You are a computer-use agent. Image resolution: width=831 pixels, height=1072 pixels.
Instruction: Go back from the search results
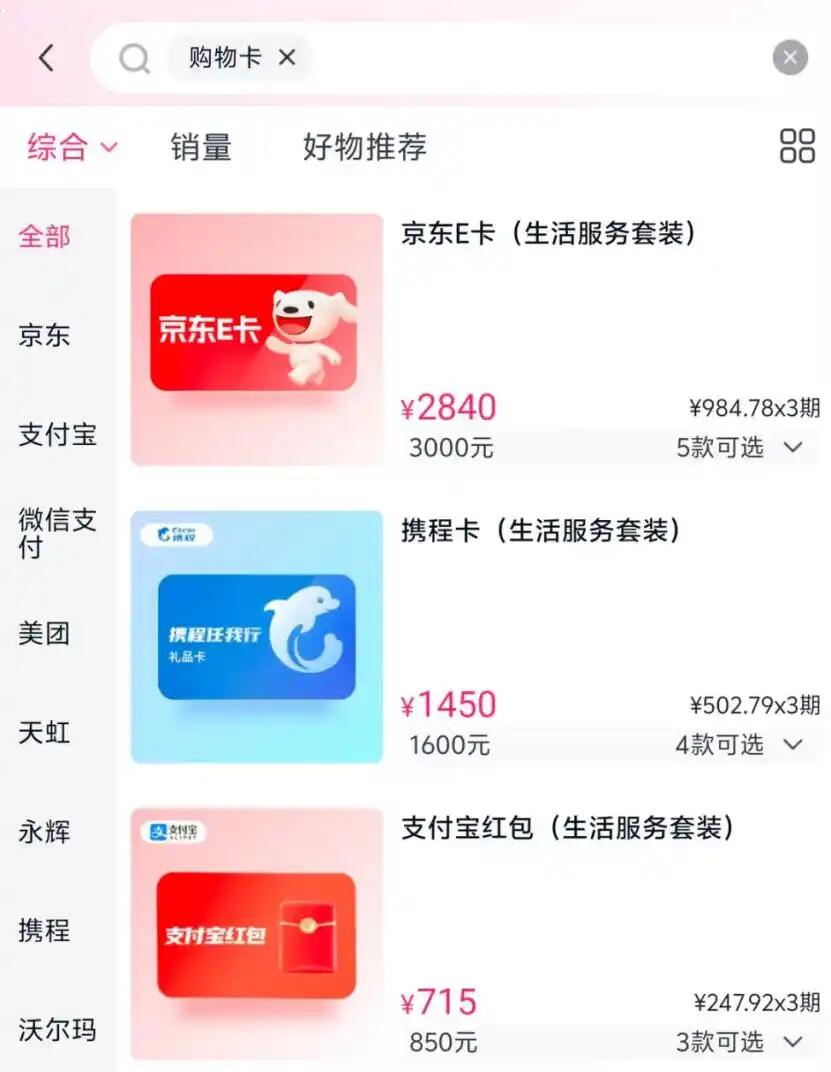click(x=46, y=58)
